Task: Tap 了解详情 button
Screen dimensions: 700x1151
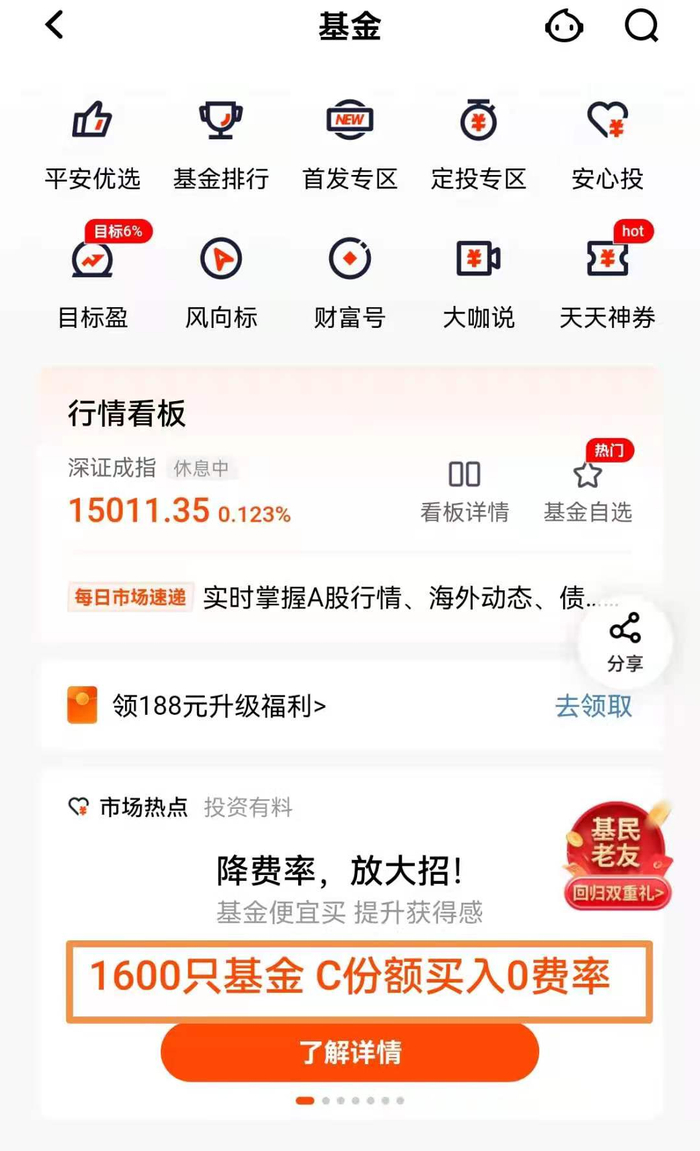Action: coord(350,1052)
